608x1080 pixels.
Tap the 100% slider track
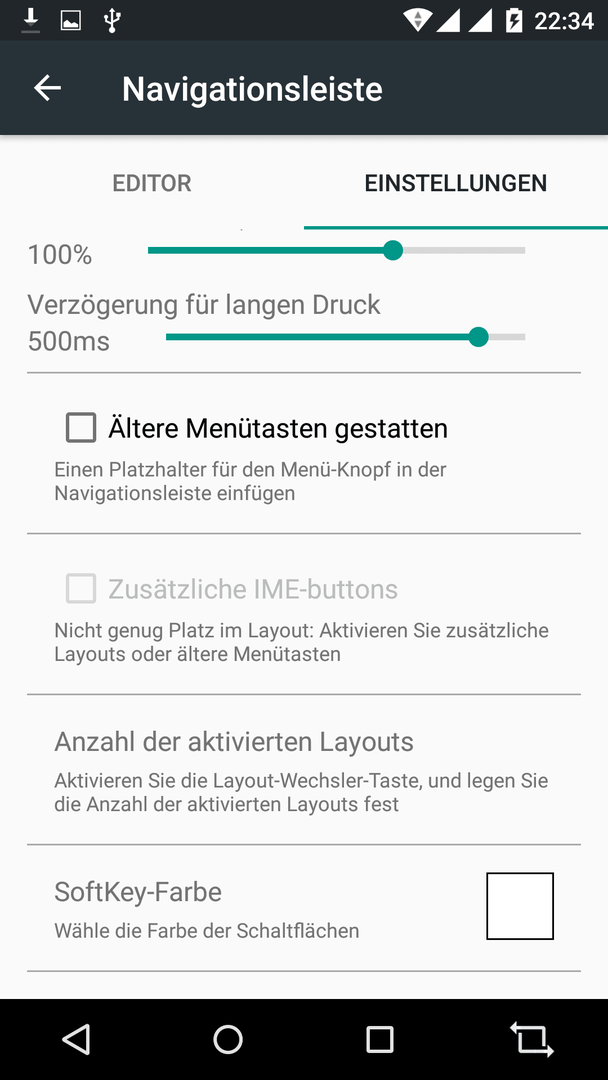(337, 251)
